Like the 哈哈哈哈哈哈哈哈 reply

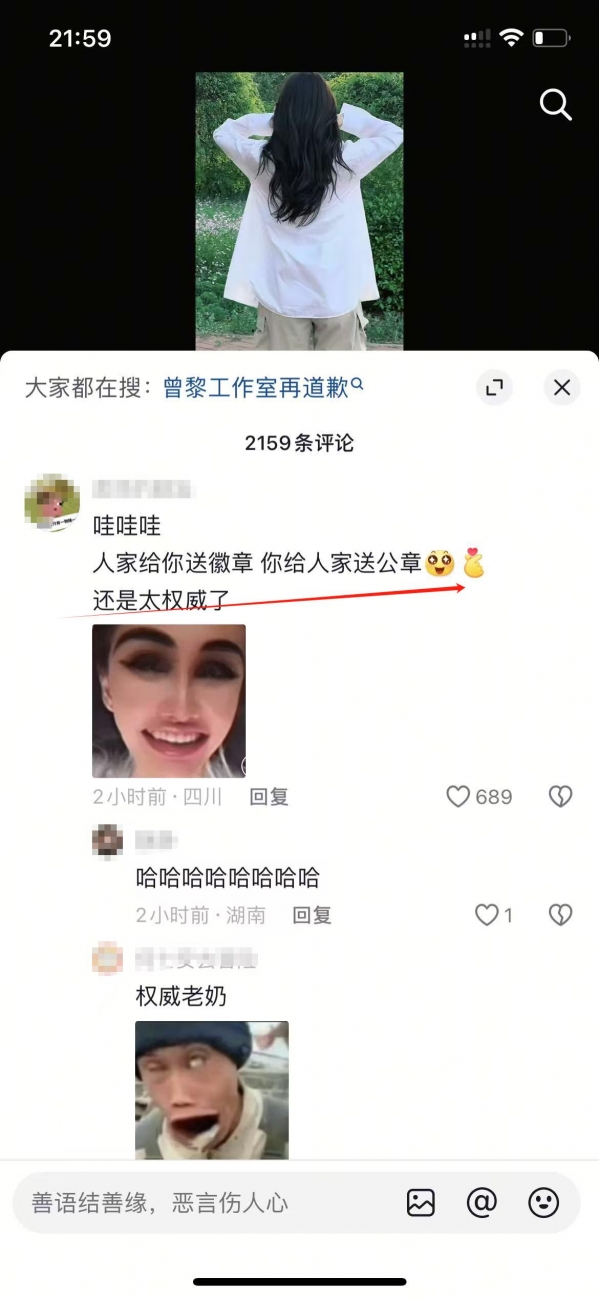pyautogui.click(x=487, y=915)
